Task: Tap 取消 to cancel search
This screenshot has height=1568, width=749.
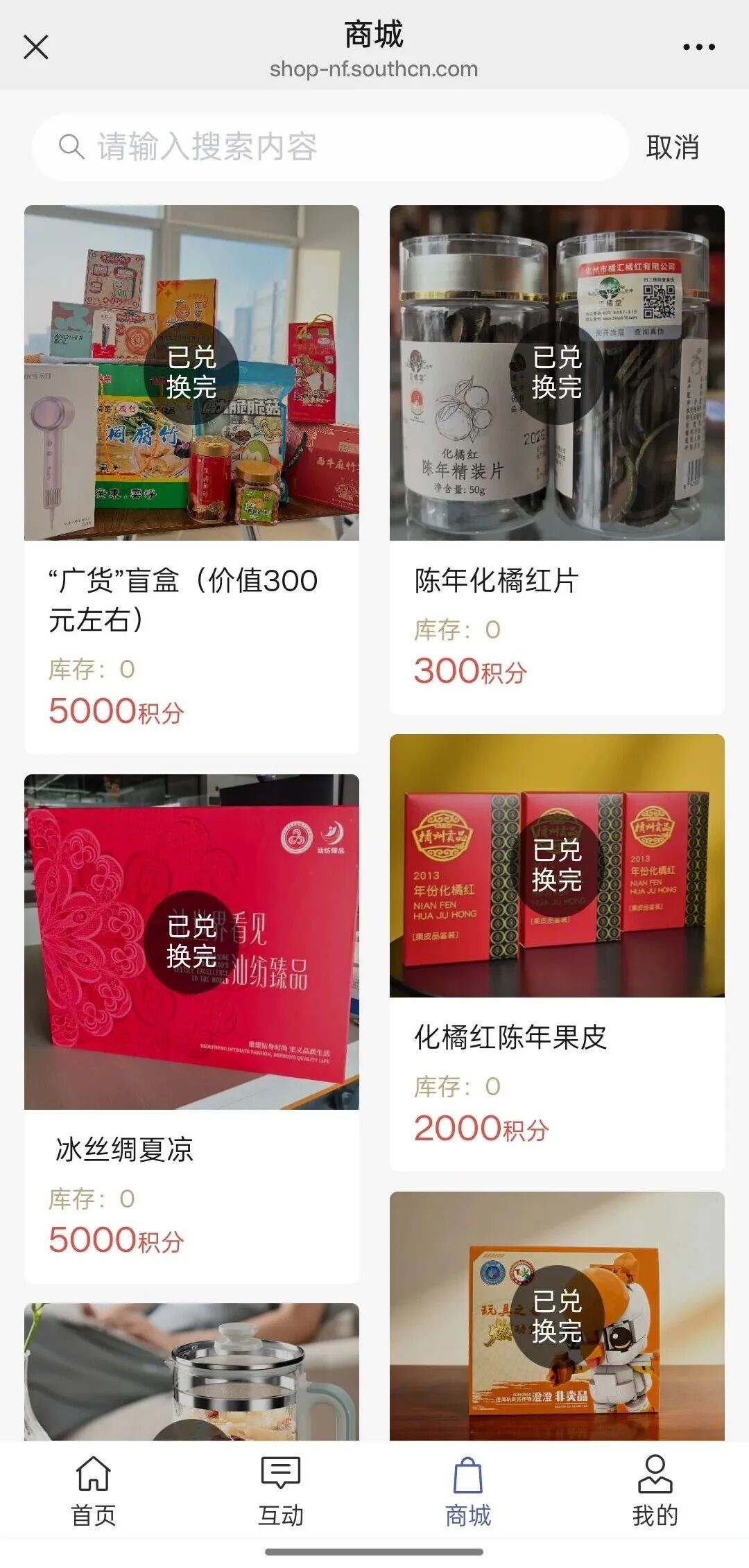Action: [672, 147]
